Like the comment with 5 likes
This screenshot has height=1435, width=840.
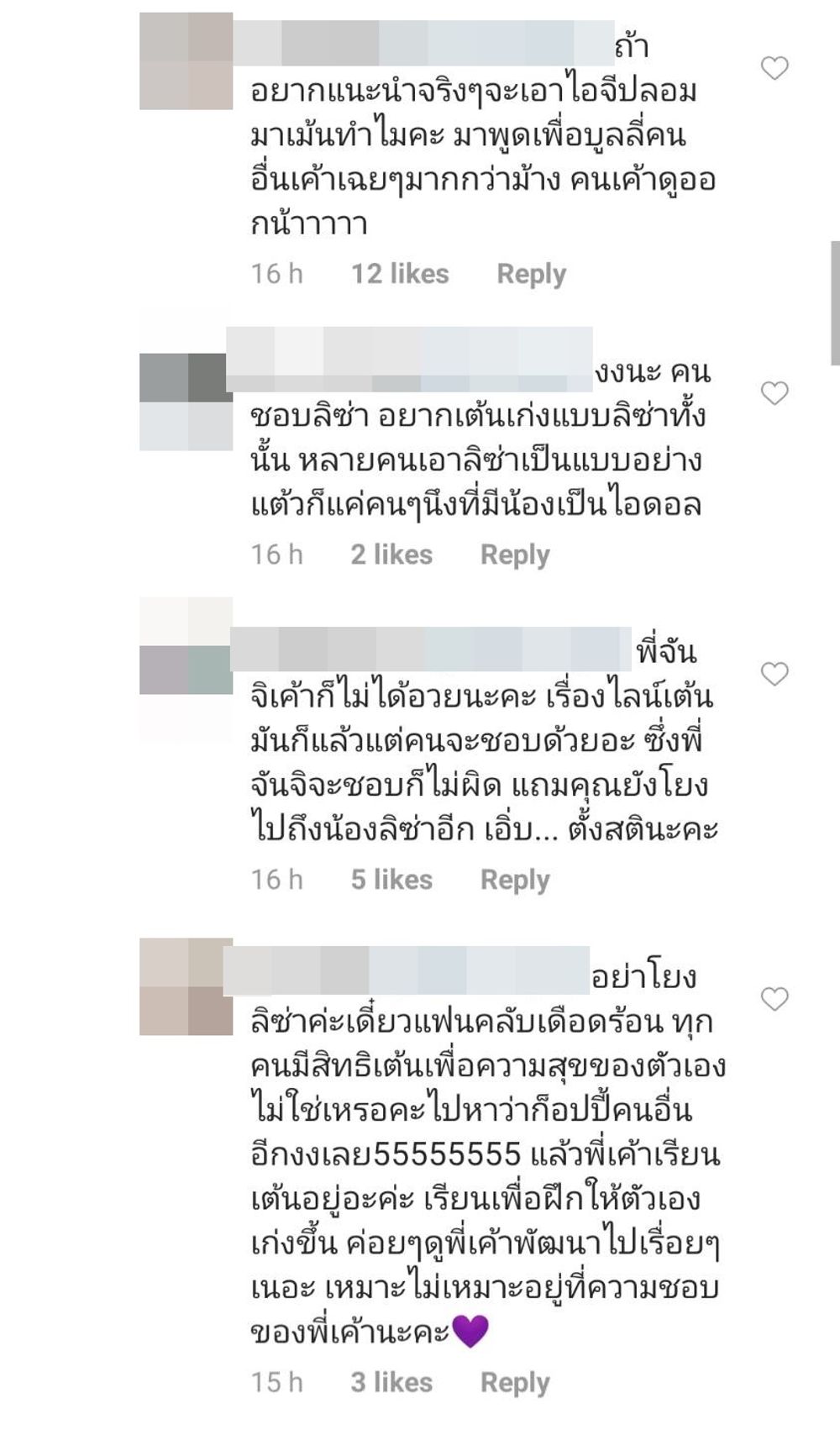(x=774, y=674)
